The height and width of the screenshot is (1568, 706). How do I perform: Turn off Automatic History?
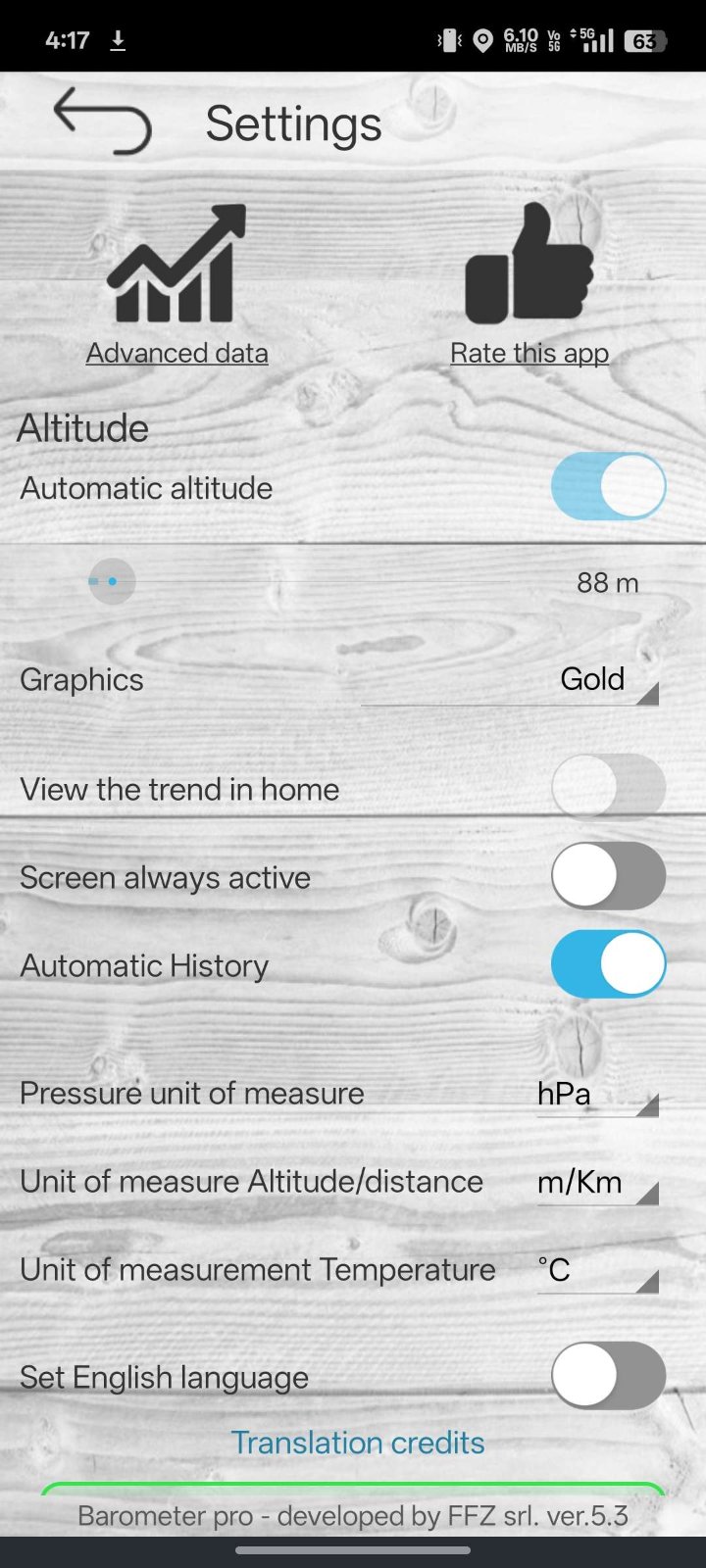[608, 964]
